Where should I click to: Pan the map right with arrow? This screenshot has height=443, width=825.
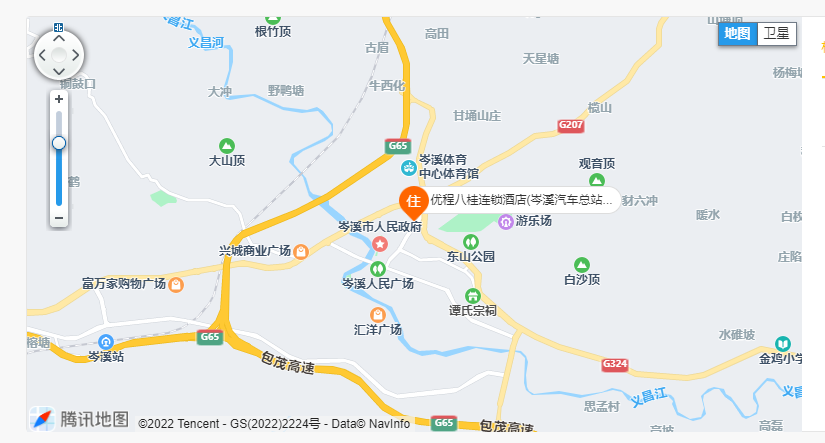click(x=77, y=55)
